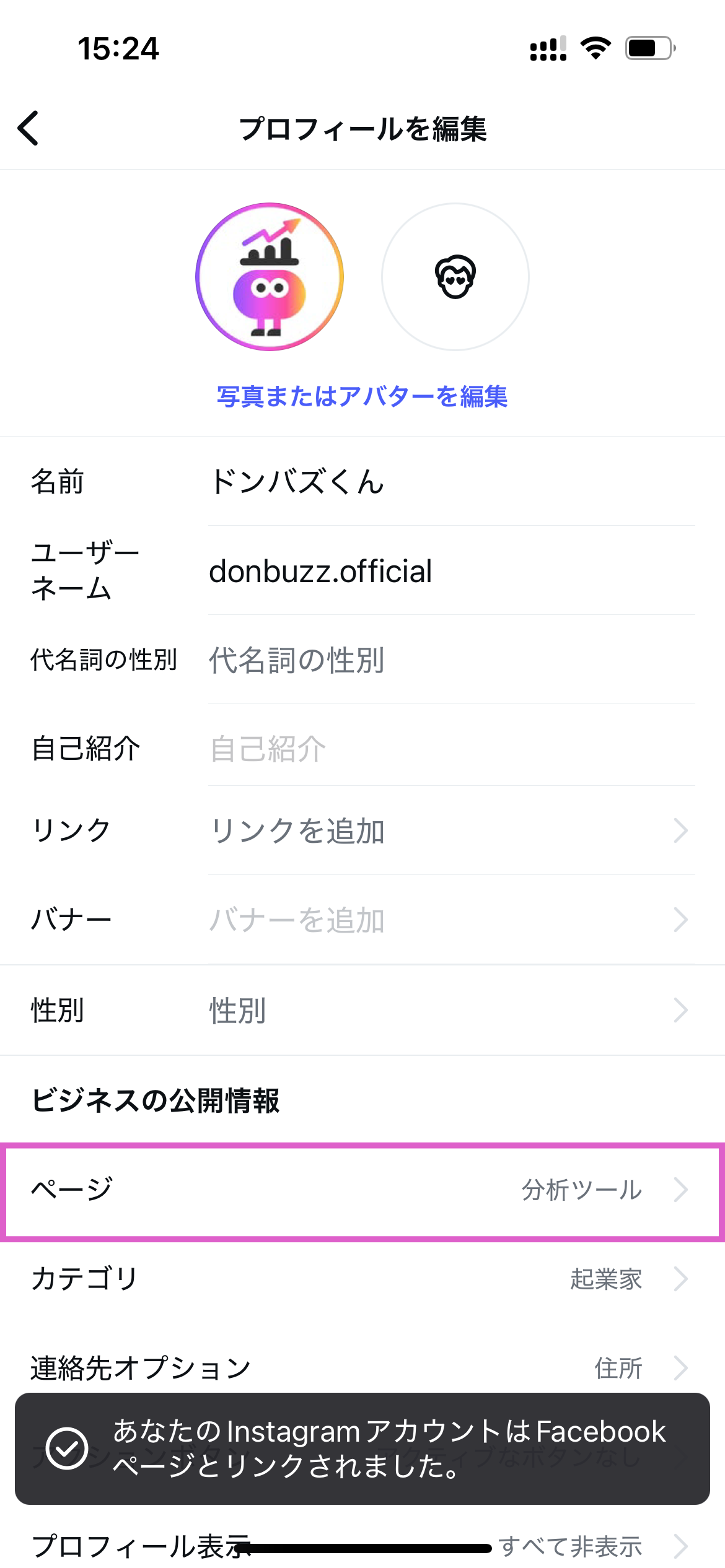Go back from the プロフィールを編集 screen
The width and height of the screenshot is (725, 1568).
click(29, 129)
